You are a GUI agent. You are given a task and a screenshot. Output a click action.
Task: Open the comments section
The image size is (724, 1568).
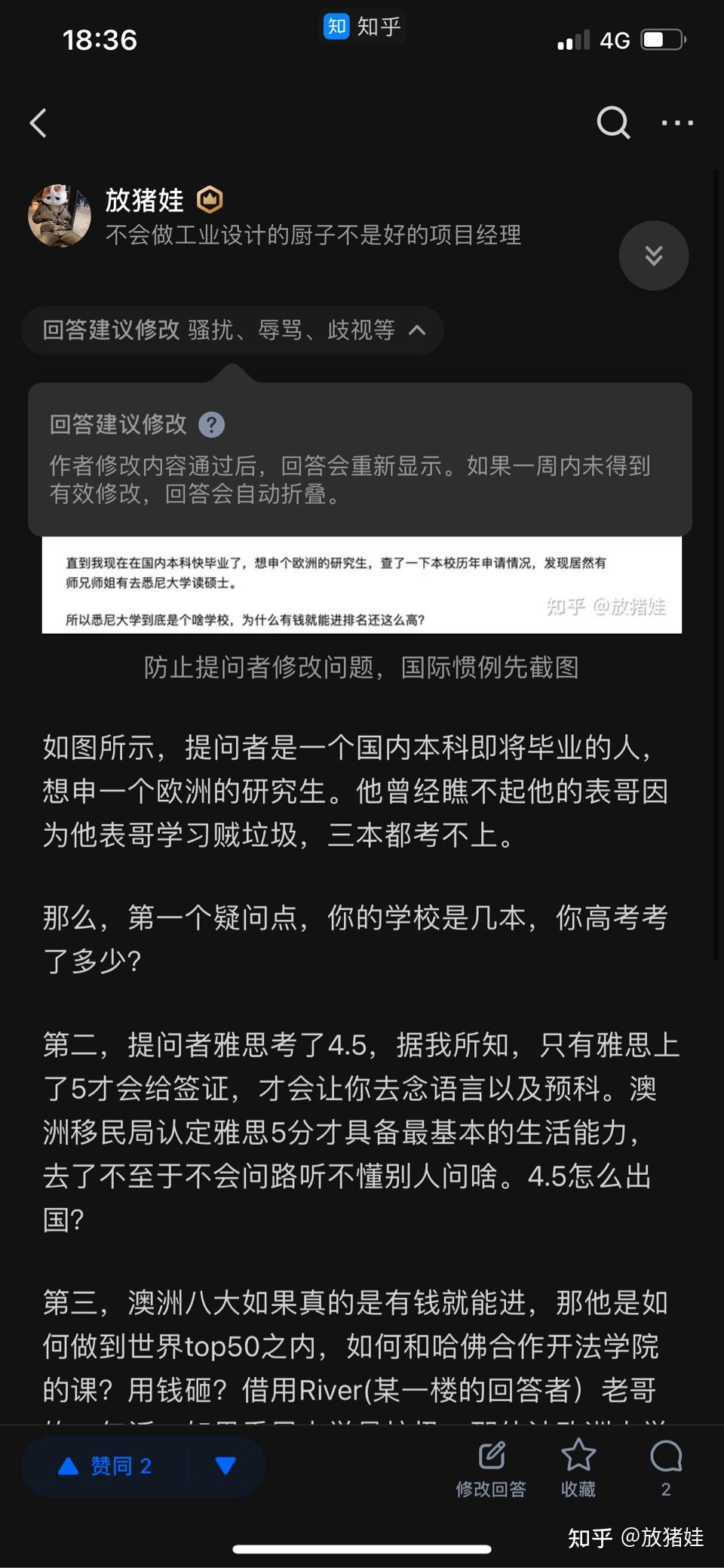[x=665, y=1468]
